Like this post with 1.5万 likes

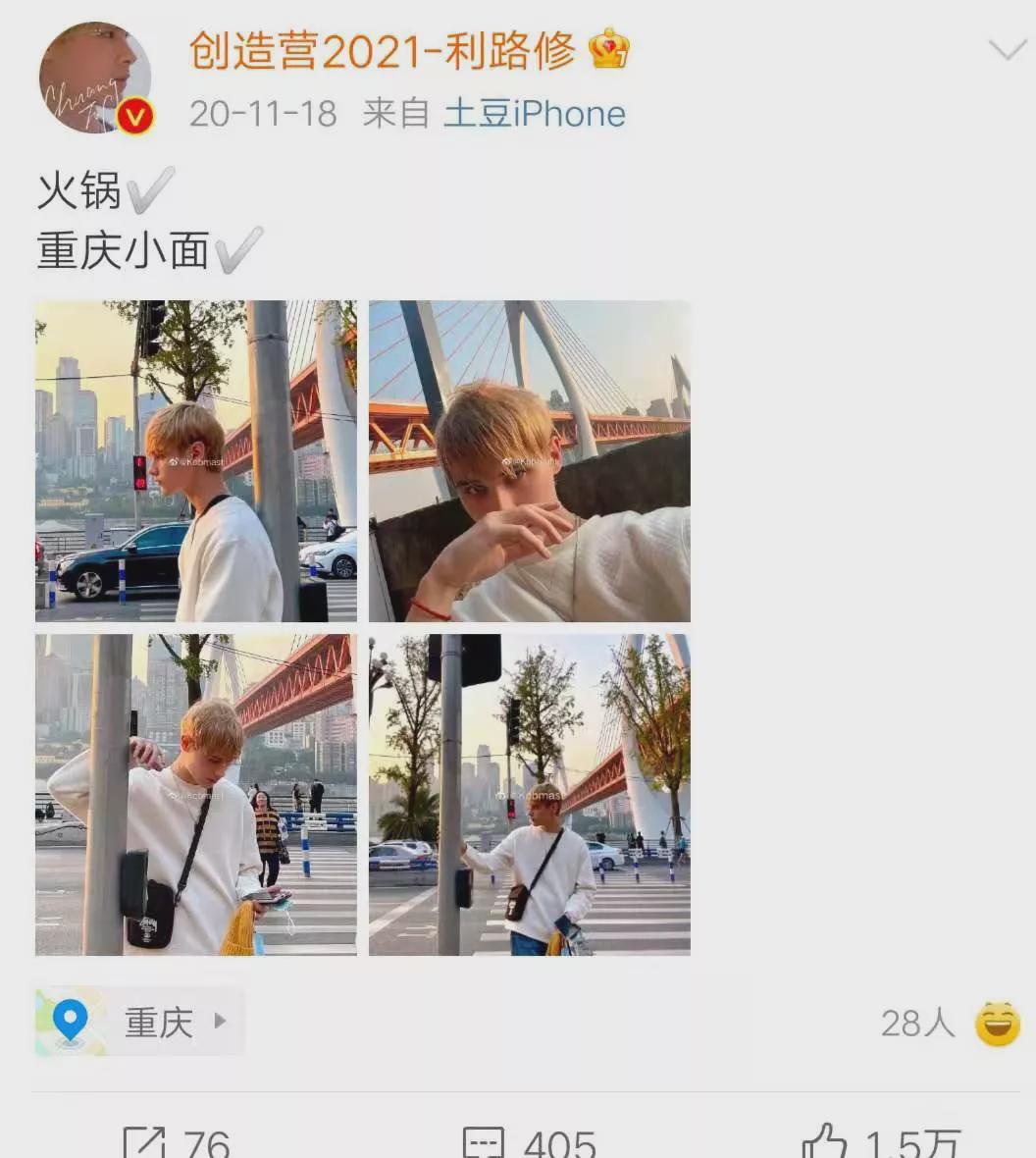coord(881,1141)
